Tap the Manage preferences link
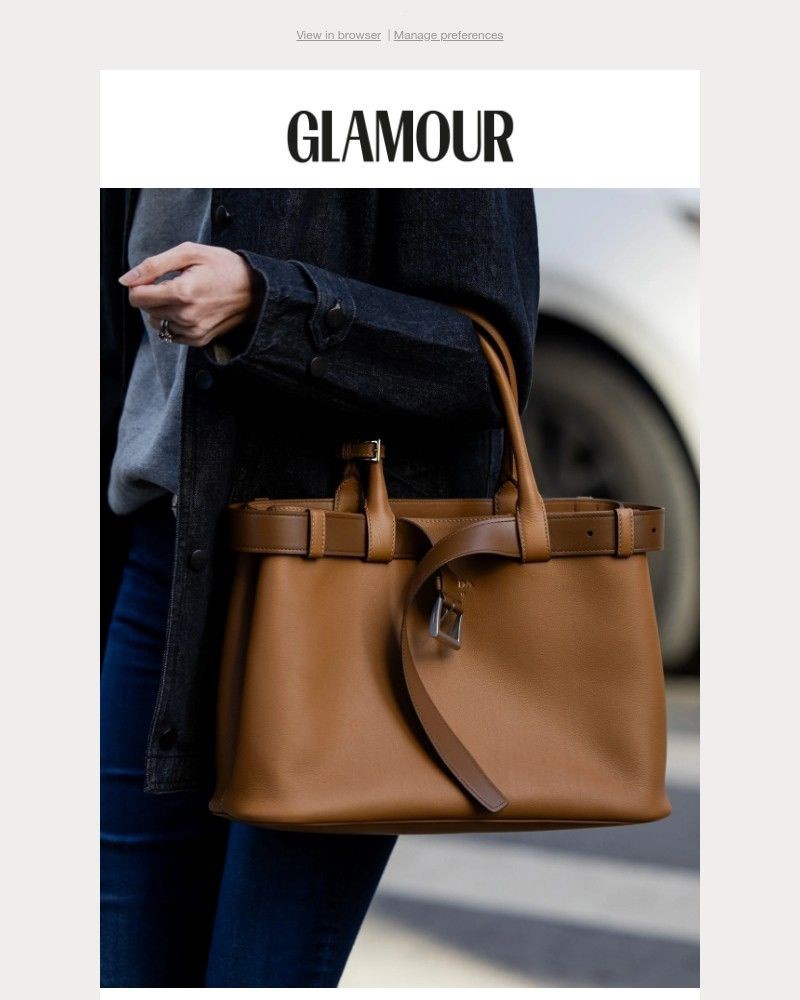Viewport: 800px width, 1000px height. [x=448, y=35]
